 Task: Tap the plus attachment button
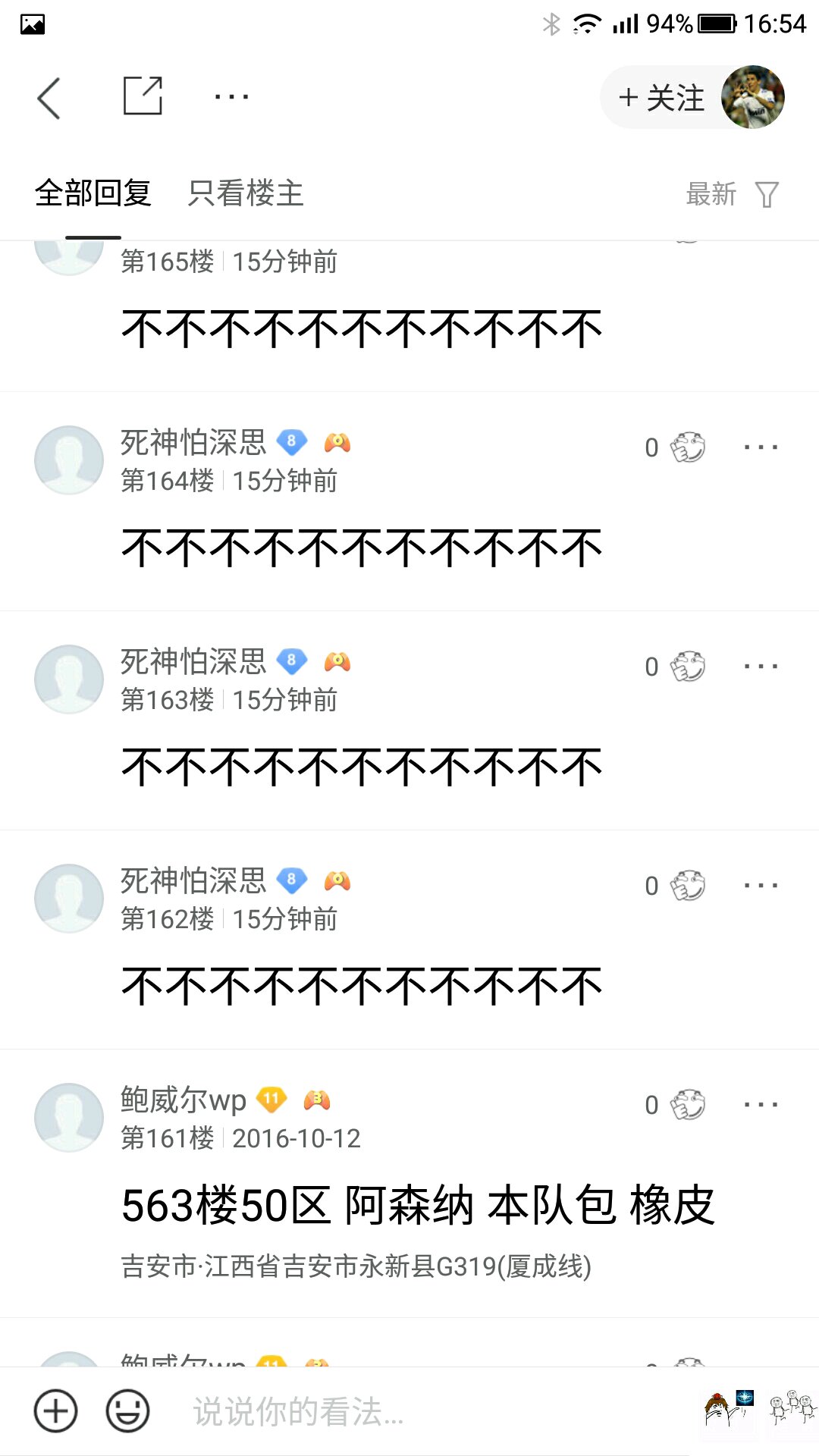tap(56, 1411)
